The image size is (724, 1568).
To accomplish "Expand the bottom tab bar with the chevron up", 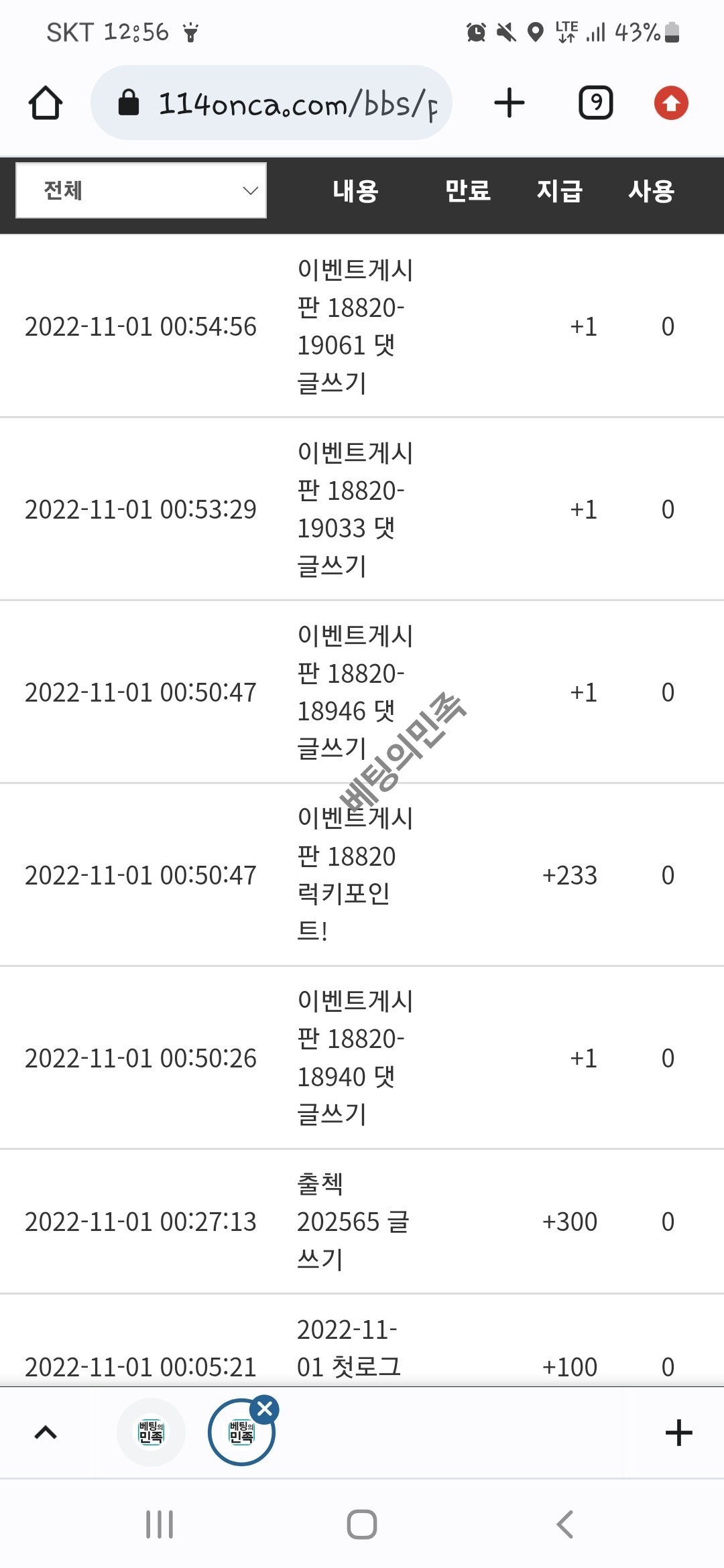I will (46, 1433).
